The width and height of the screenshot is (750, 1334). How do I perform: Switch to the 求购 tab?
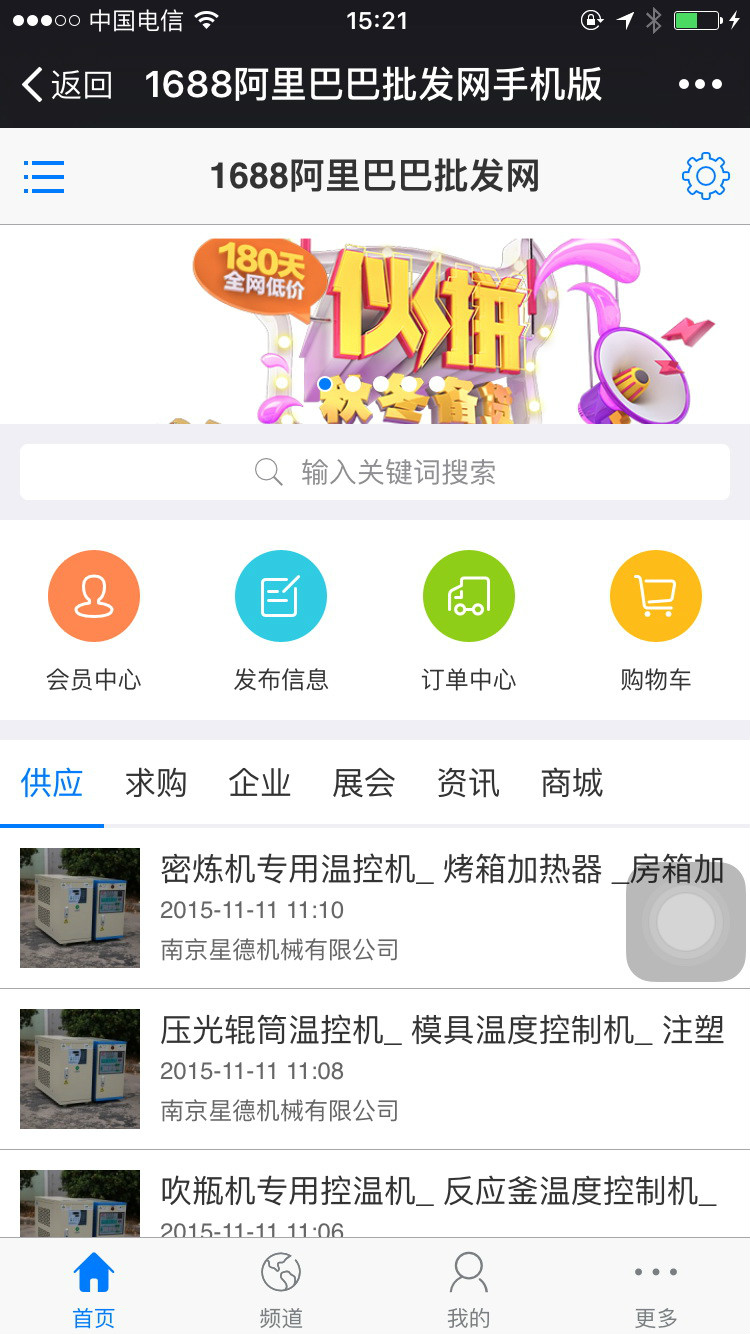pos(156,783)
